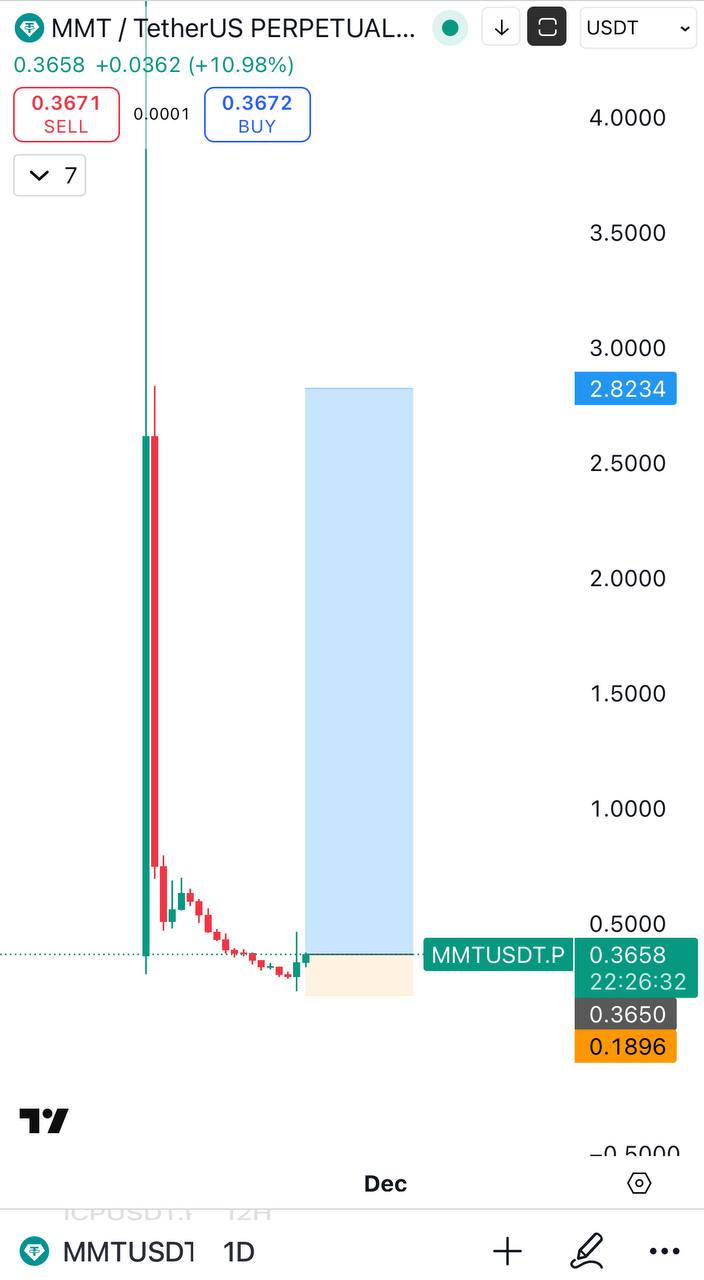
Task: Change the MMTUSDT symbol in the bottom toolbar
Action: [x=110, y=1251]
